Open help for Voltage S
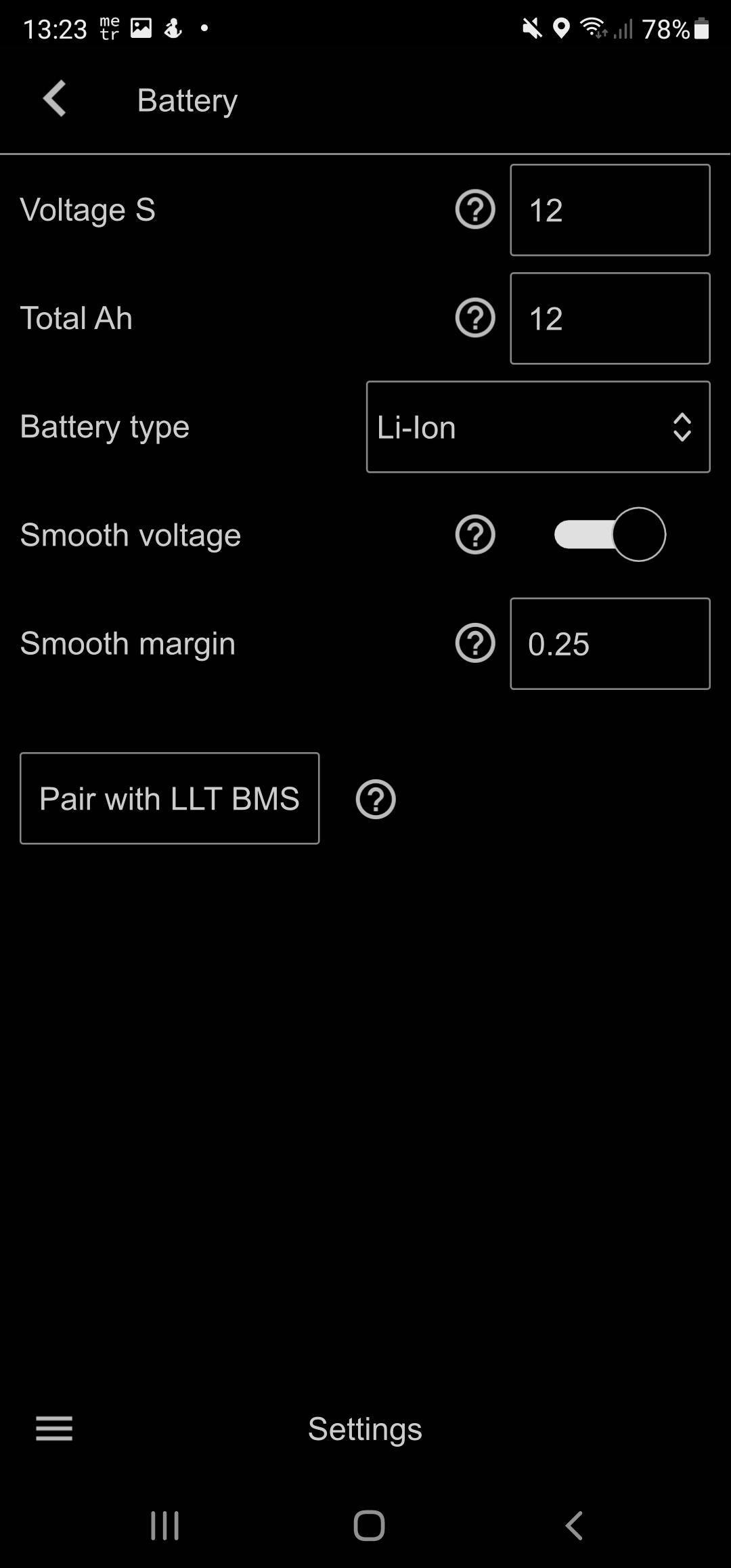The width and height of the screenshot is (731, 1568). [x=475, y=210]
